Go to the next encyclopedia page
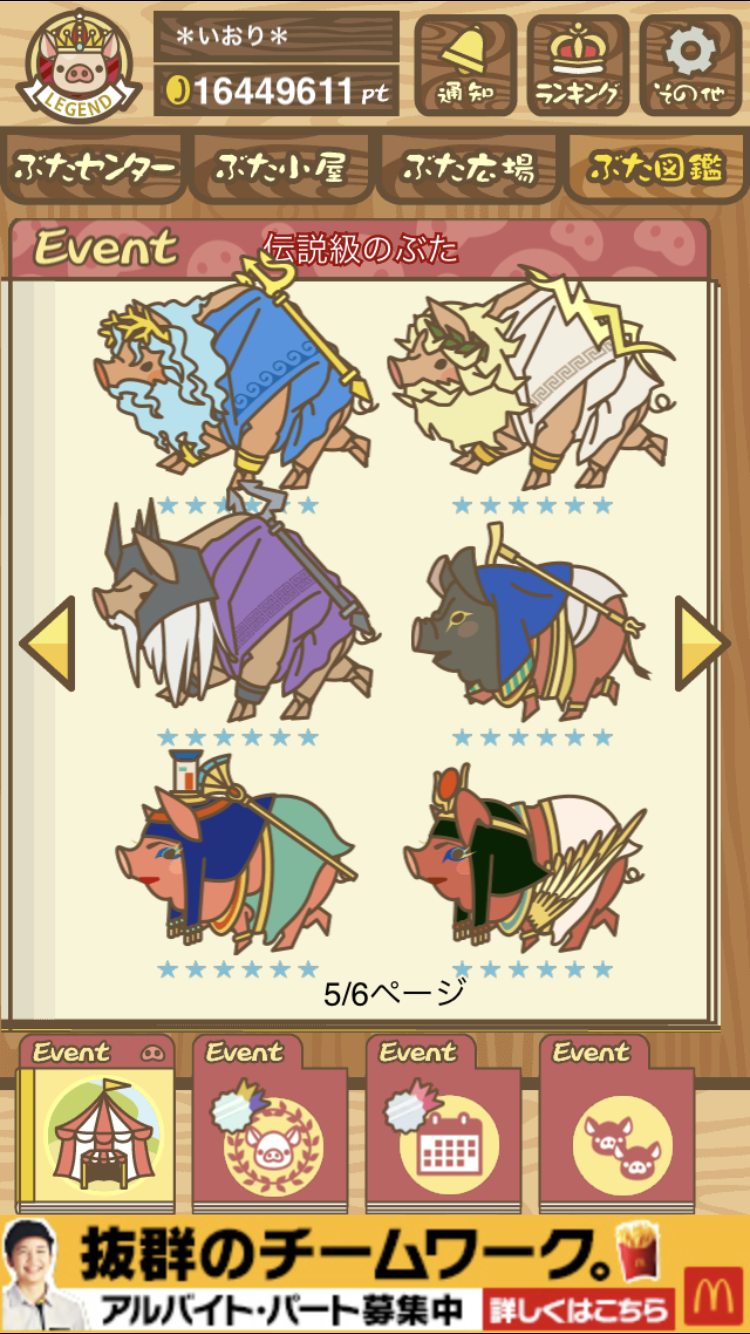Viewport: 750px width, 1334px height. (x=703, y=643)
